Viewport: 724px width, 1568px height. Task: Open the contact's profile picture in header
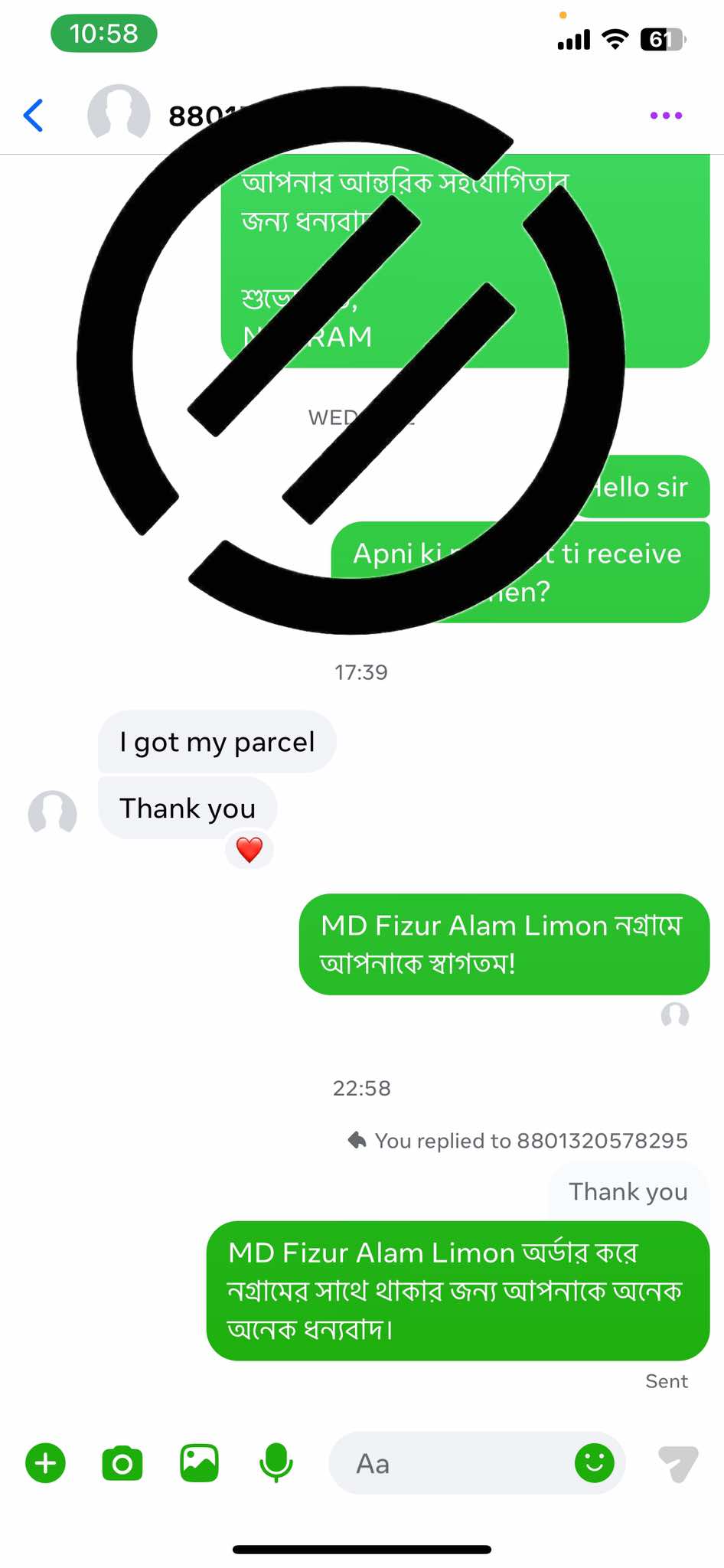(119, 115)
